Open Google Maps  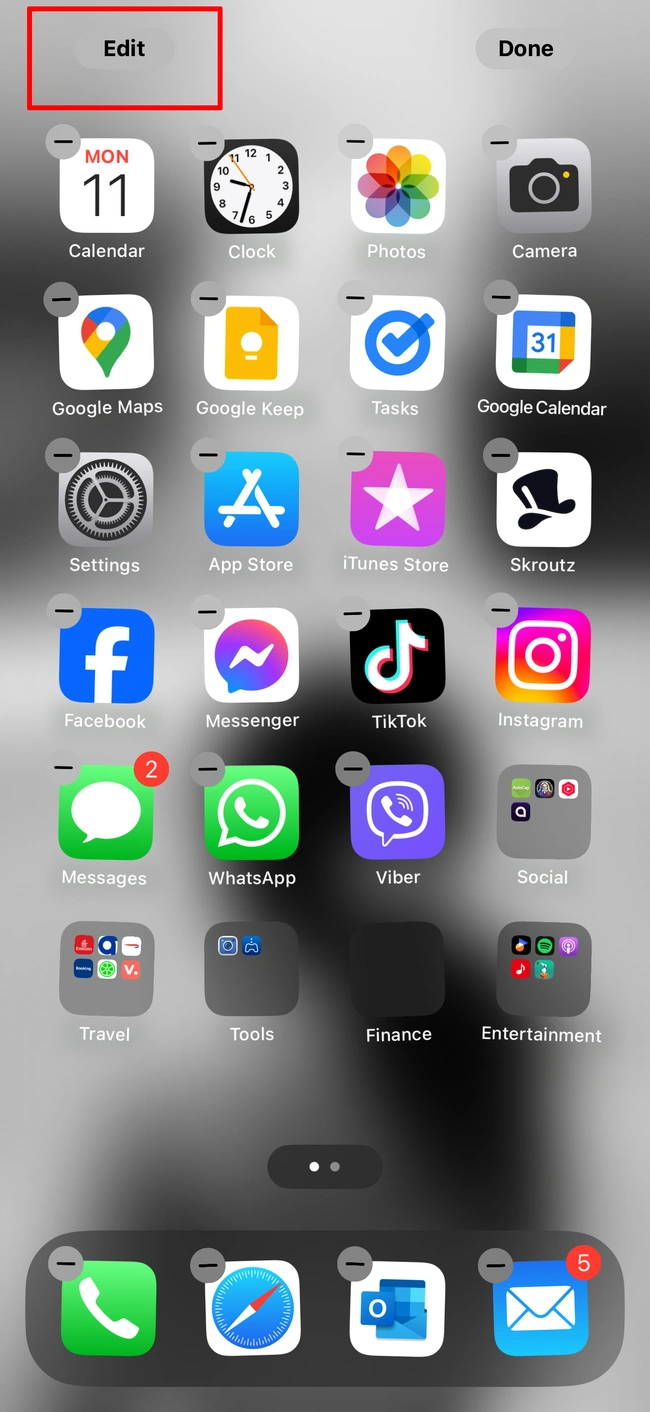[x=106, y=343]
